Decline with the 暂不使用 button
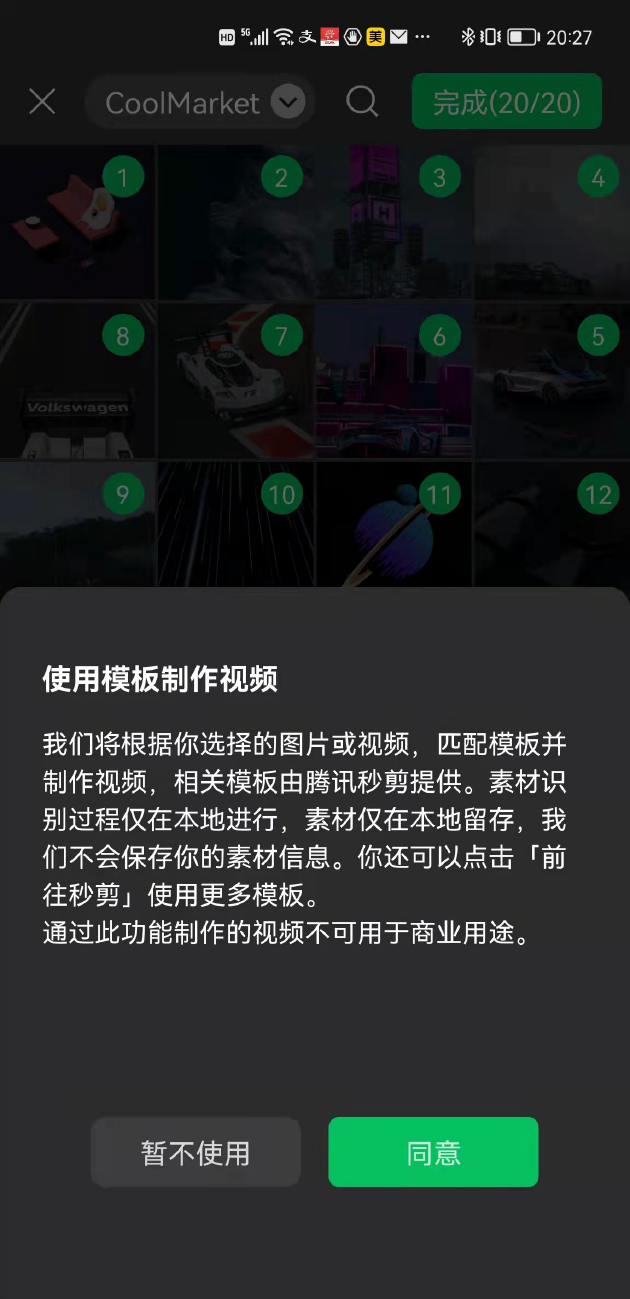The width and height of the screenshot is (630, 1299). click(196, 1152)
